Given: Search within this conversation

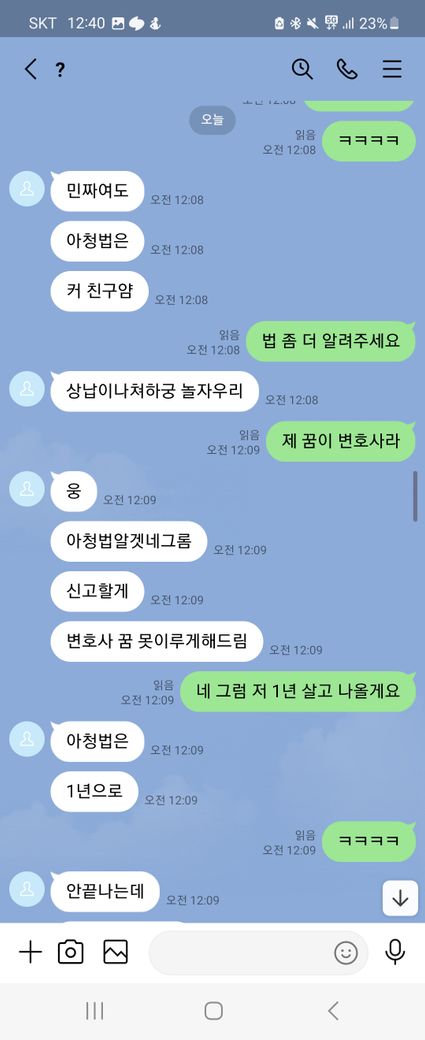Looking at the screenshot, I should [x=302, y=69].
